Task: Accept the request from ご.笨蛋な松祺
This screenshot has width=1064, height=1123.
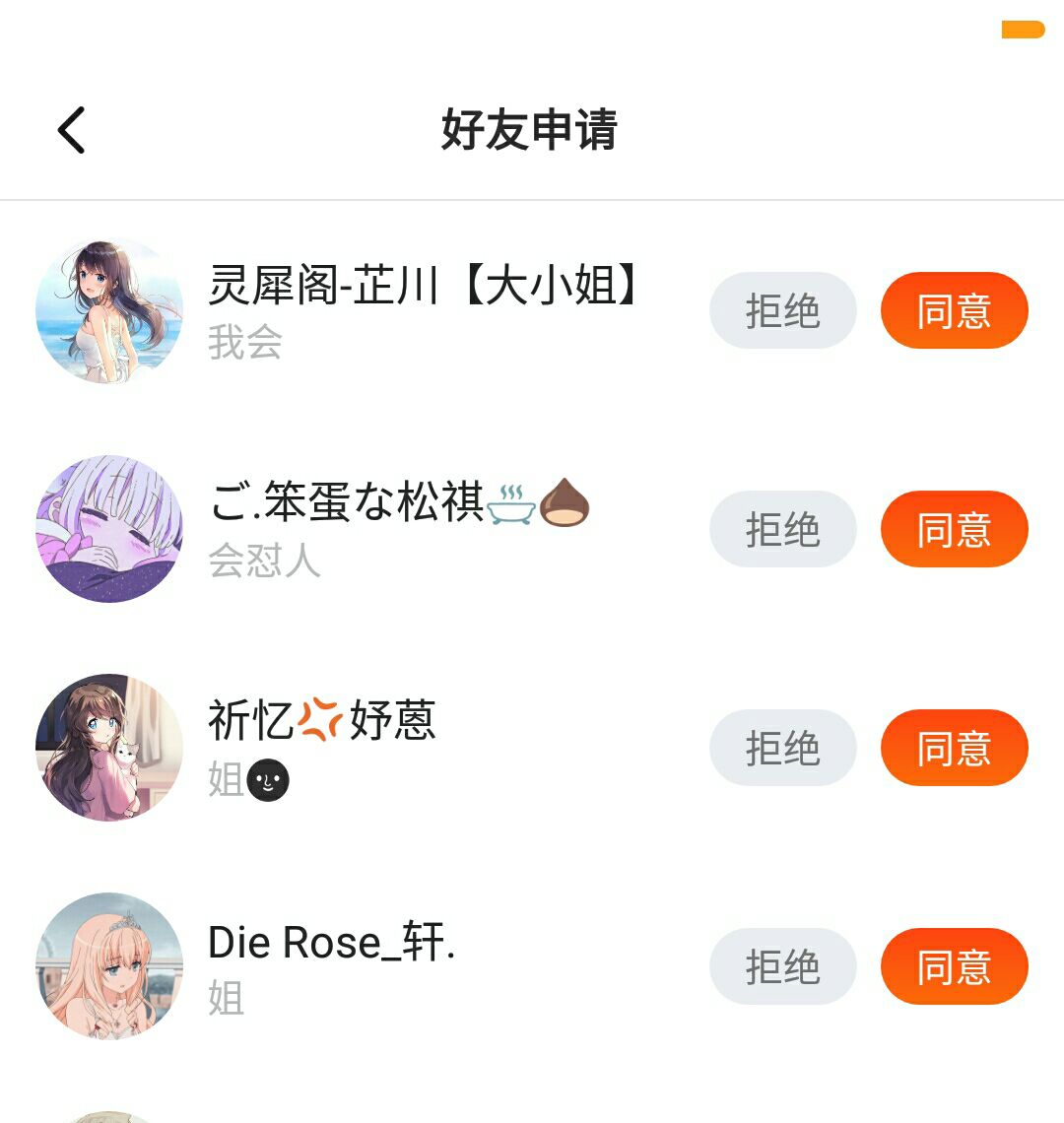Action: point(954,530)
